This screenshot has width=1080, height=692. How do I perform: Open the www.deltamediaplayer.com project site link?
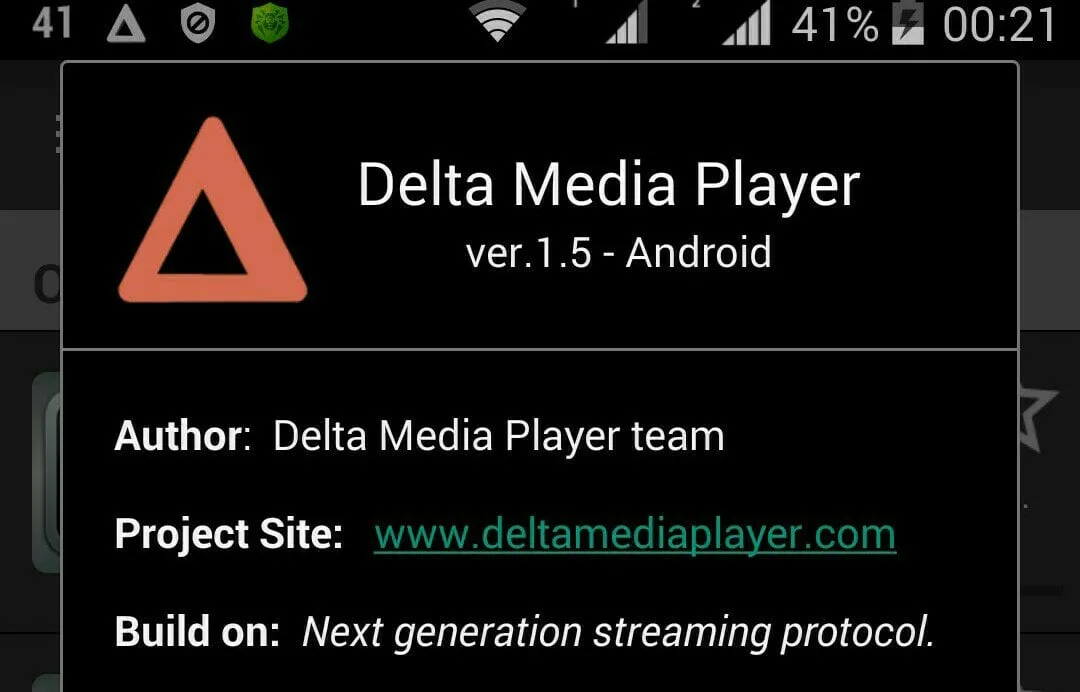pos(634,534)
